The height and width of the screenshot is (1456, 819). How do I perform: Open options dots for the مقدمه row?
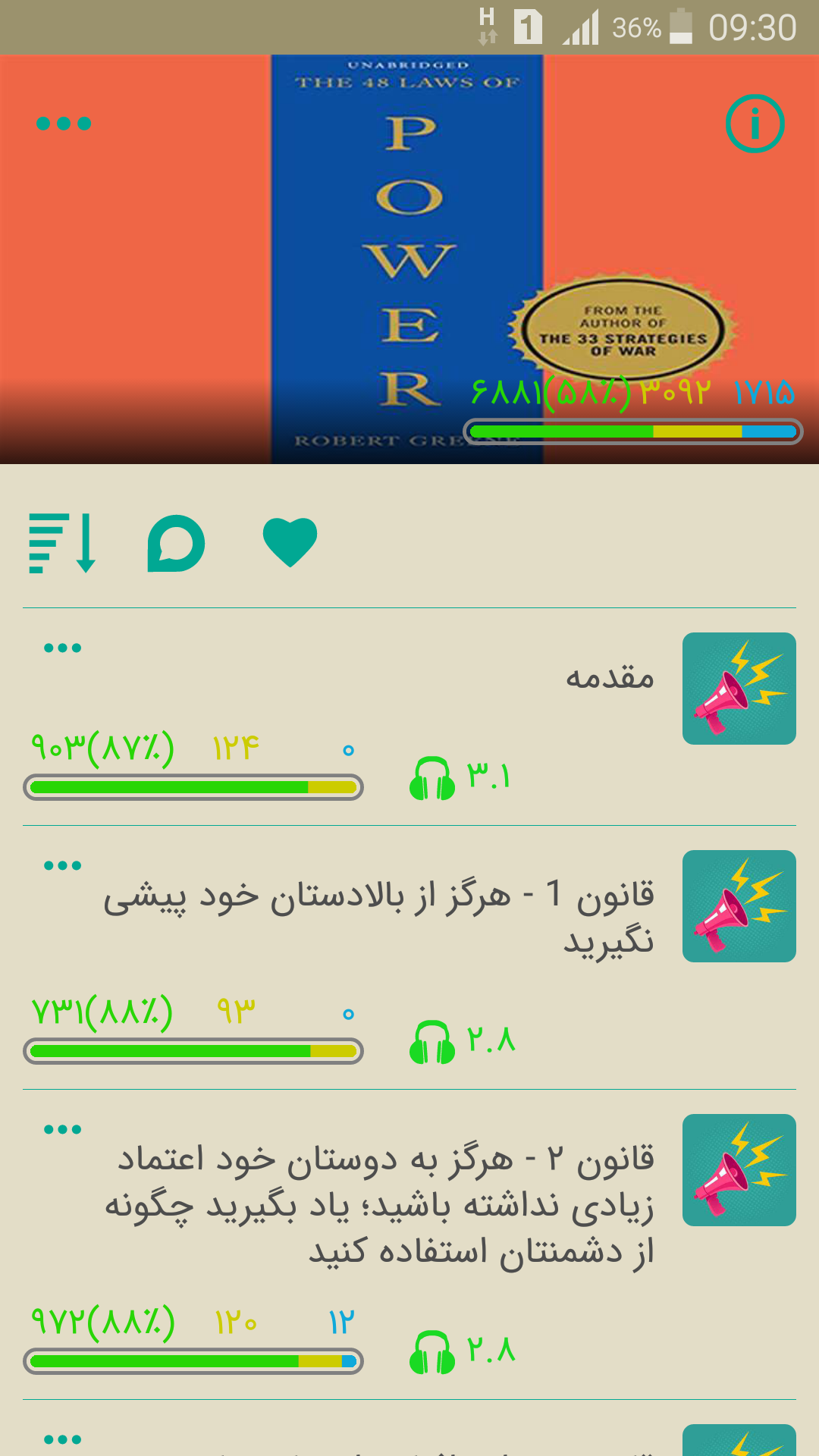point(62,648)
